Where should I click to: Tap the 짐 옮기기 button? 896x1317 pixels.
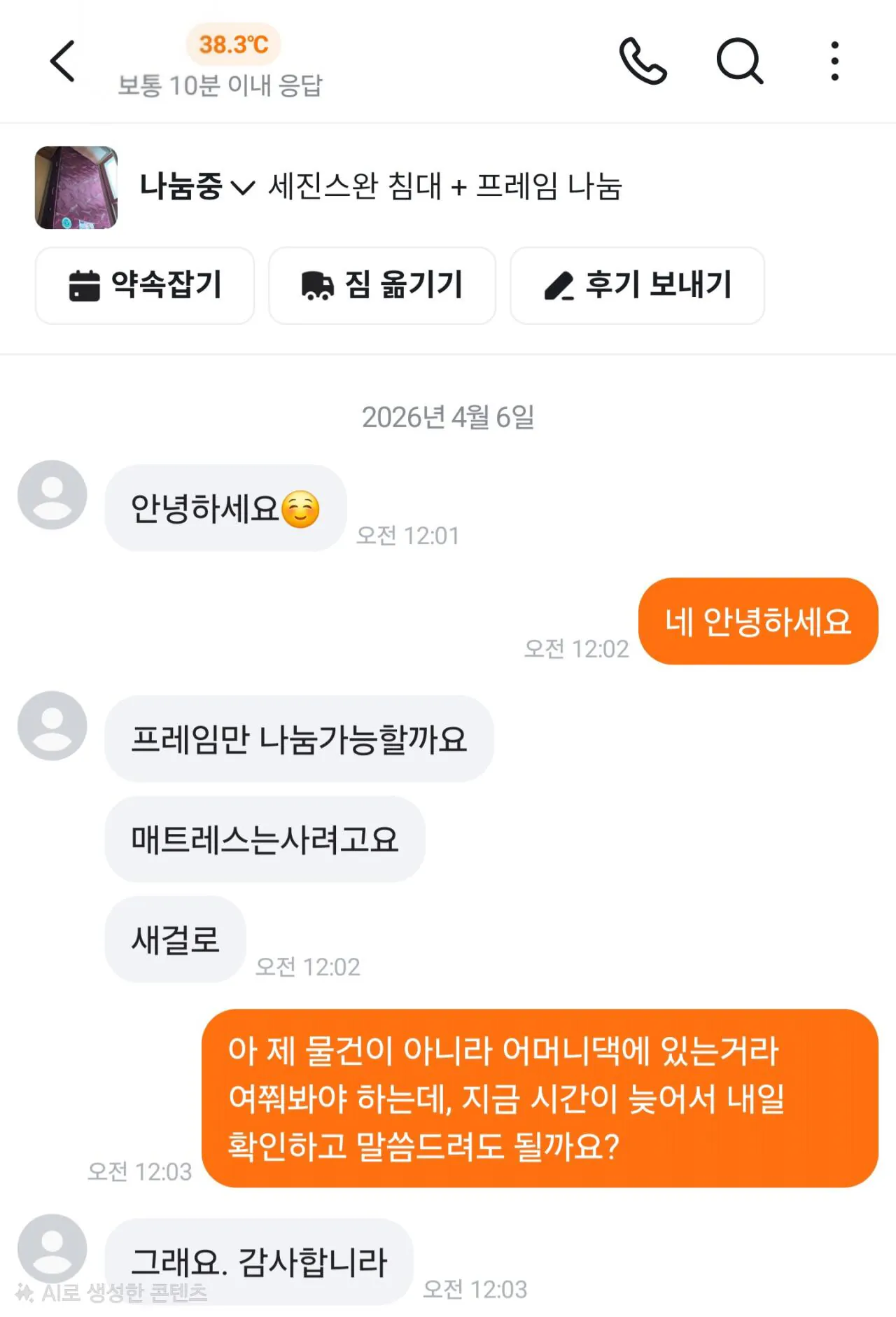coord(382,286)
